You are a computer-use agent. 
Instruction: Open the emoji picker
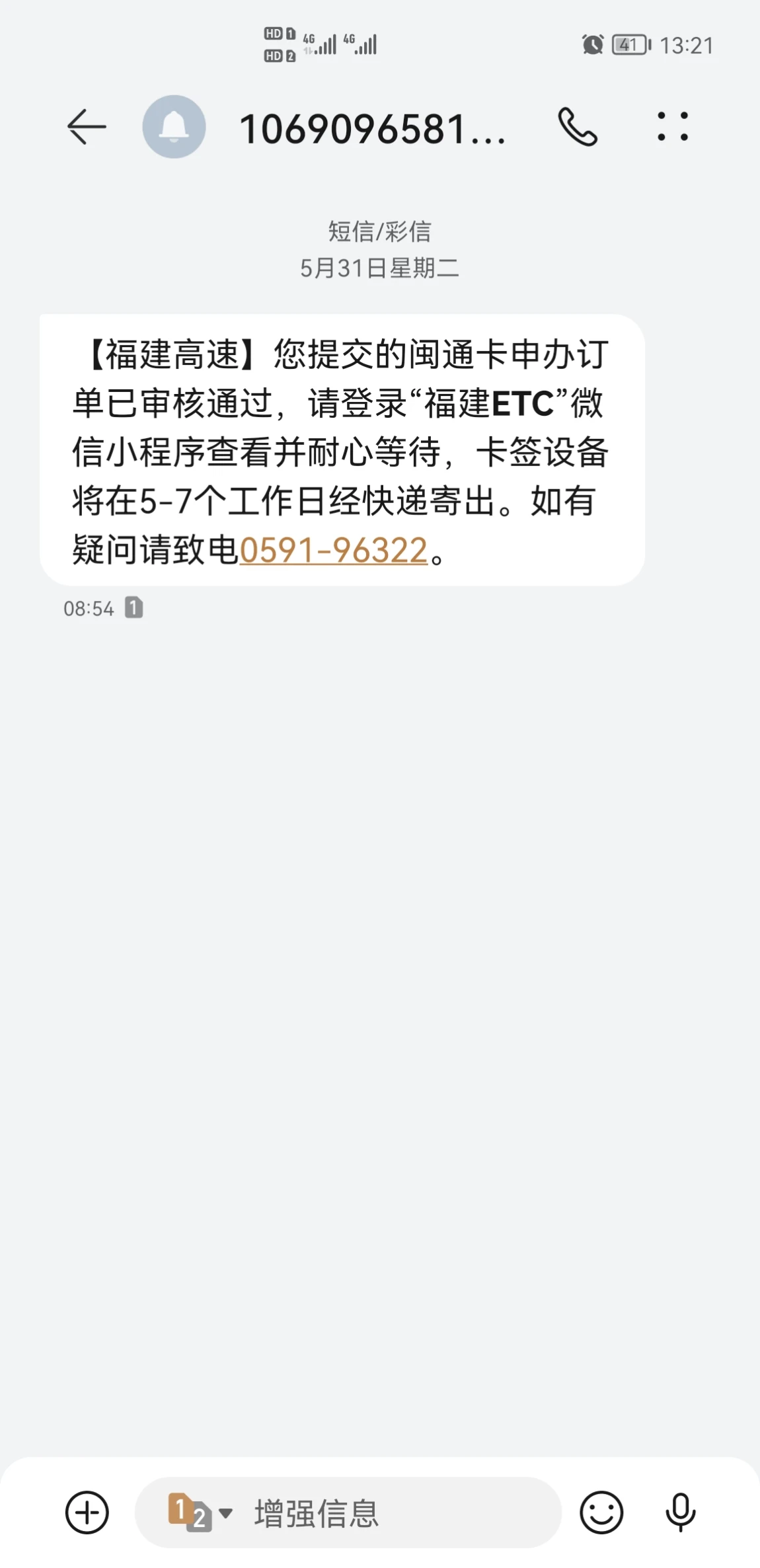(x=601, y=1512)
